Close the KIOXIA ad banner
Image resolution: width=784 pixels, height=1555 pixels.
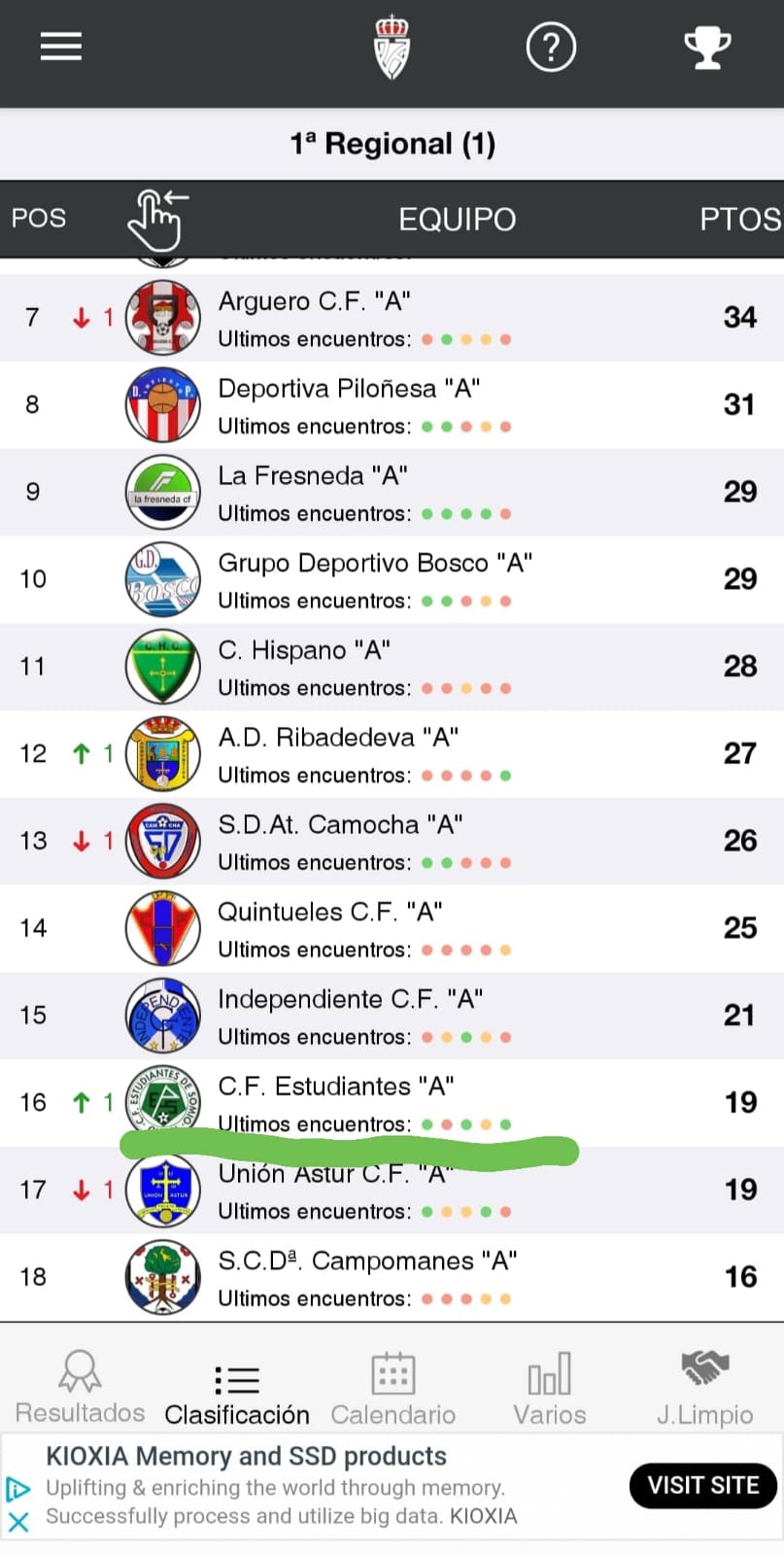[17, 1522]
